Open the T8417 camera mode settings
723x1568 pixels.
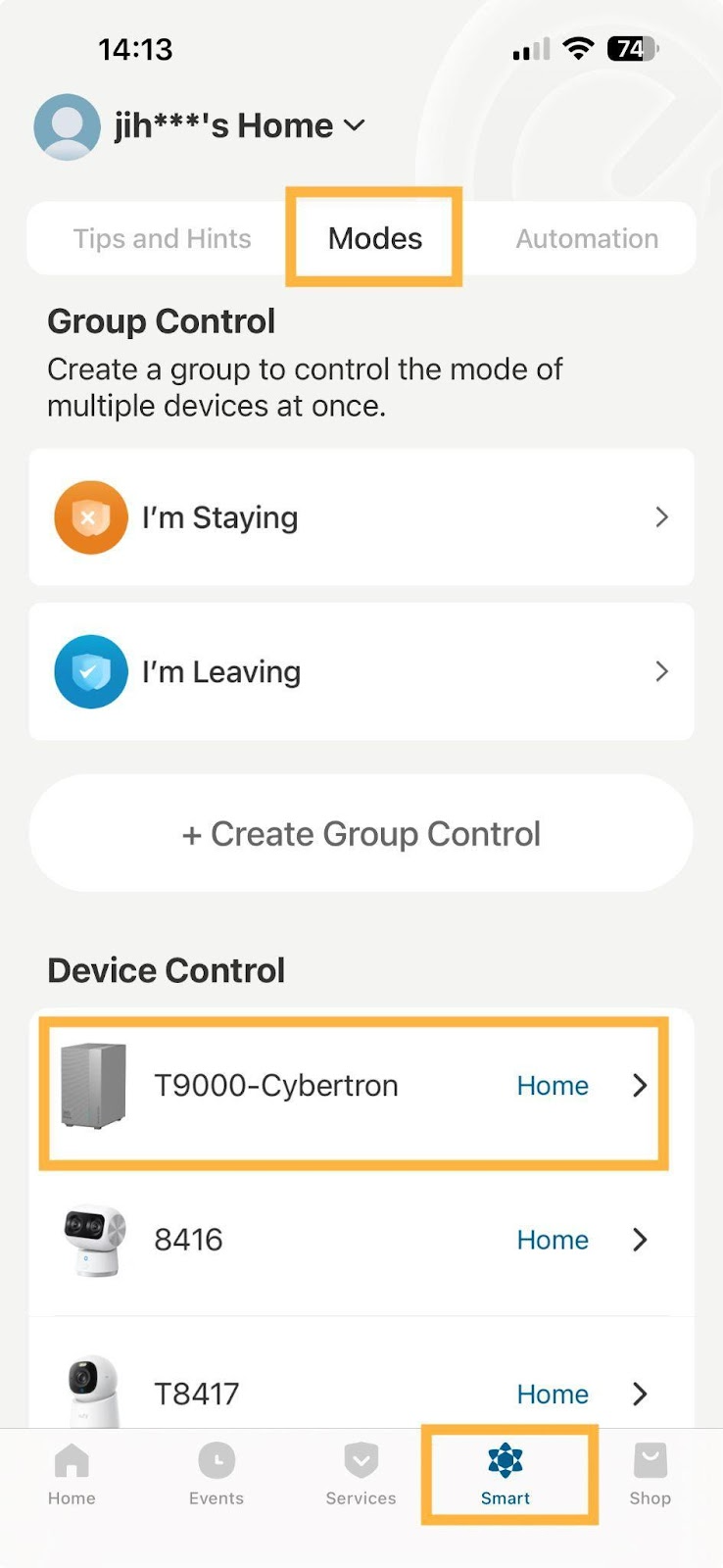pyautogui.click(x=355, y=1394)
